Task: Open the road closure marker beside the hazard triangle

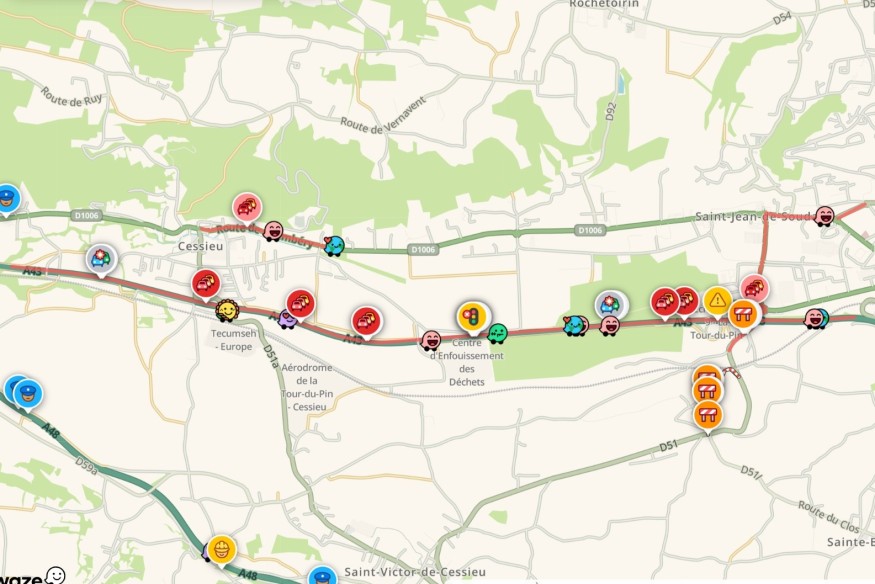Action: pyautogui.click(x=743, y=314)
